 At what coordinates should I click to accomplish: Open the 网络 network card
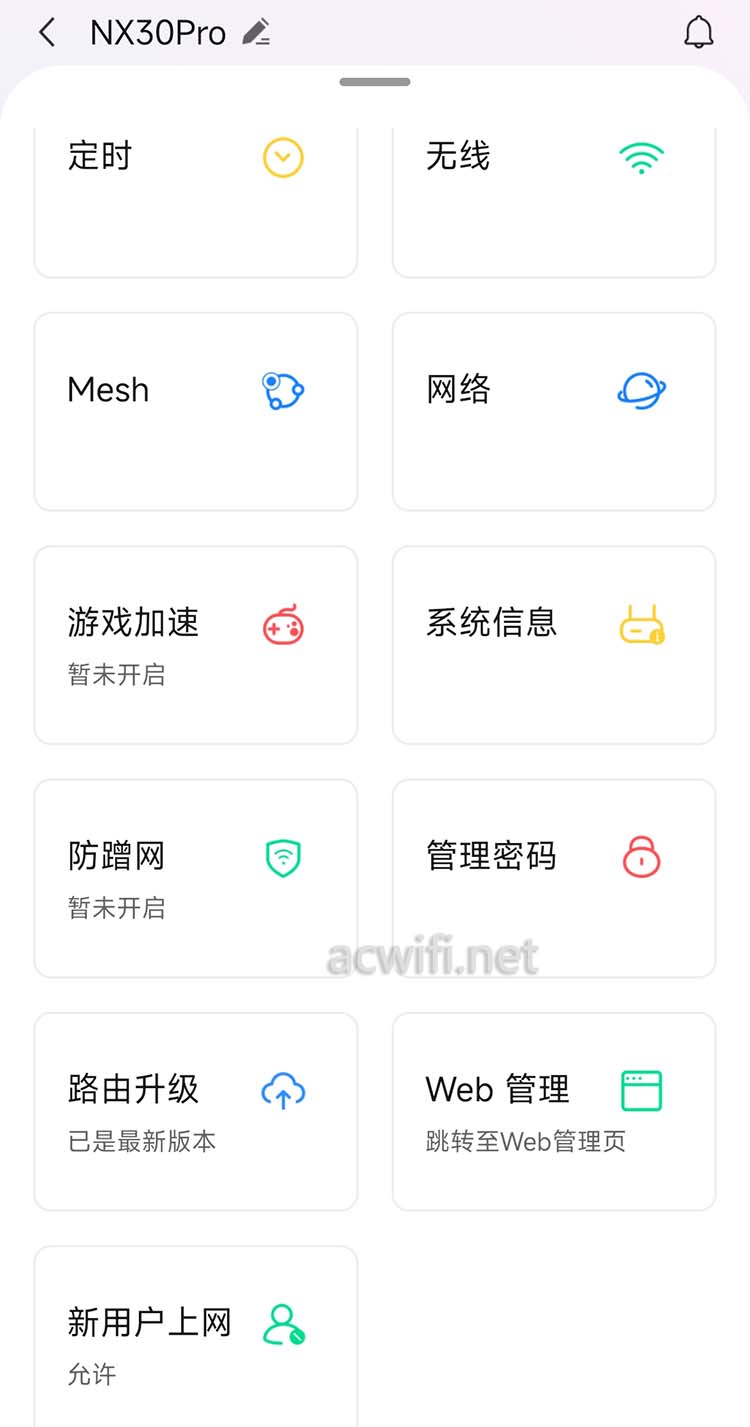554,412
